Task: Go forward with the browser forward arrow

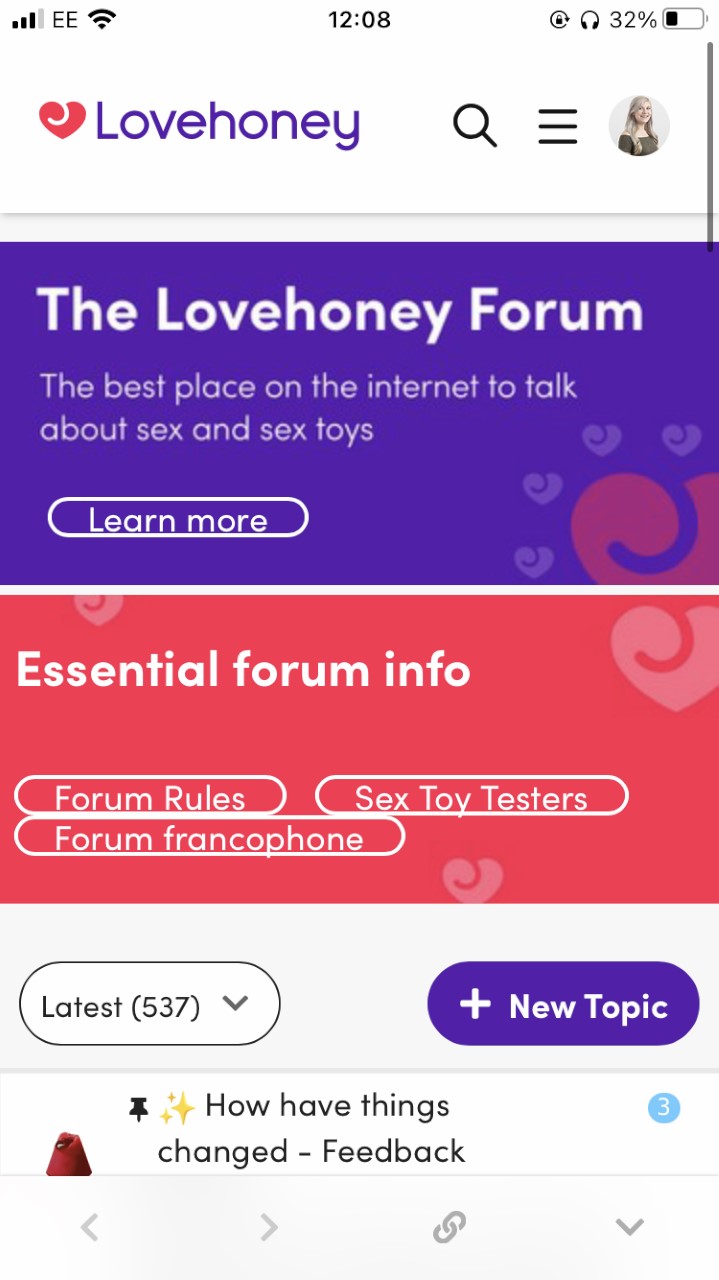Action: (x=269, y=1226)
